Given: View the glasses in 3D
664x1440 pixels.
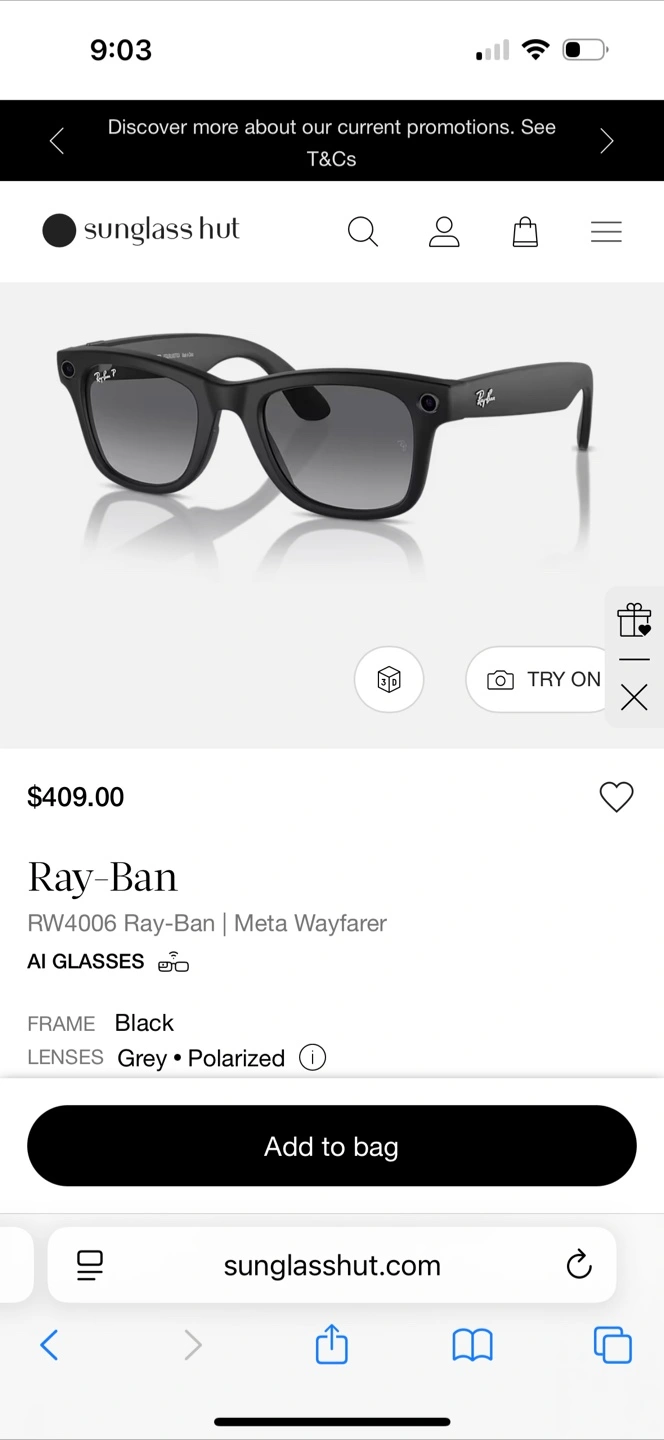Looking at the screenshot, I should [x=389, y=680].
